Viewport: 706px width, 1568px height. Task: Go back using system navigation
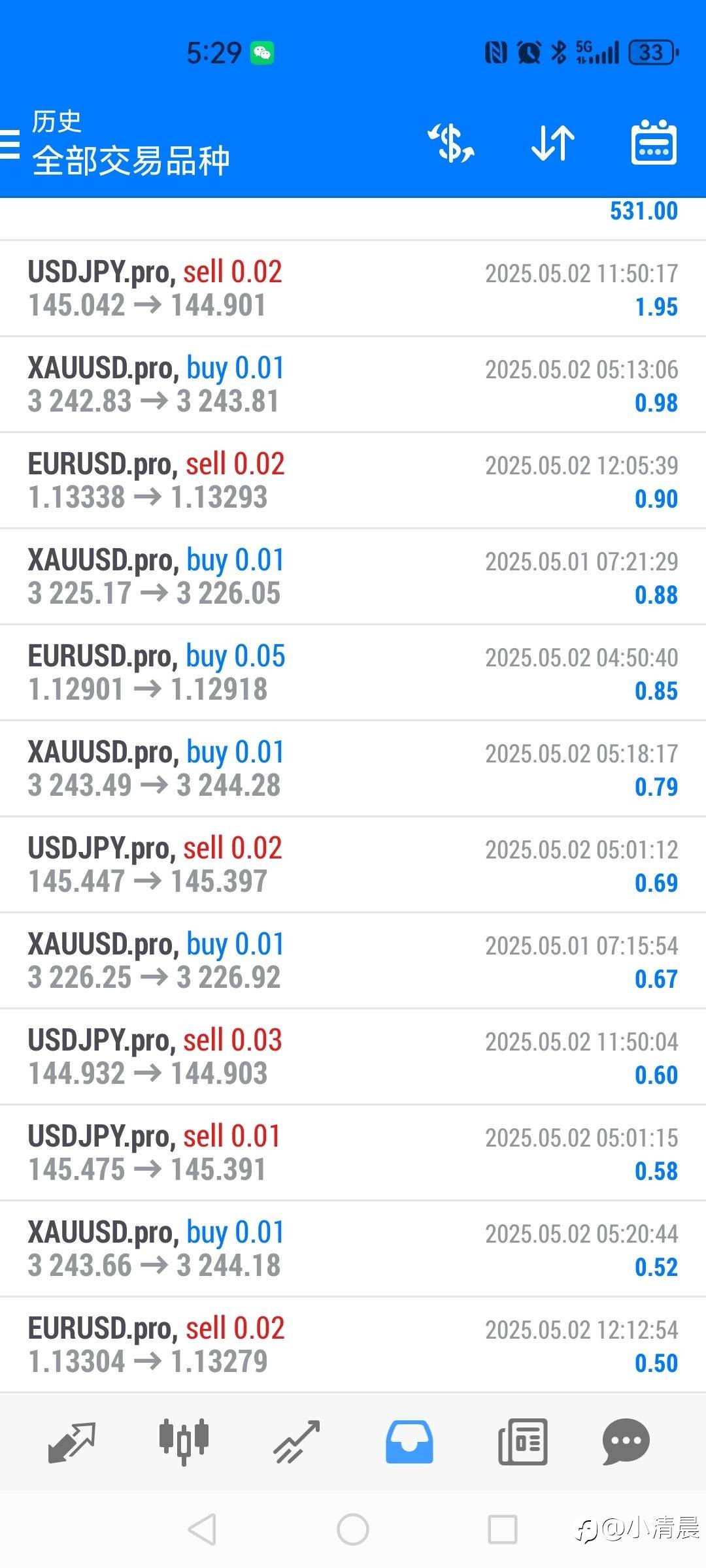(202, 1529)
